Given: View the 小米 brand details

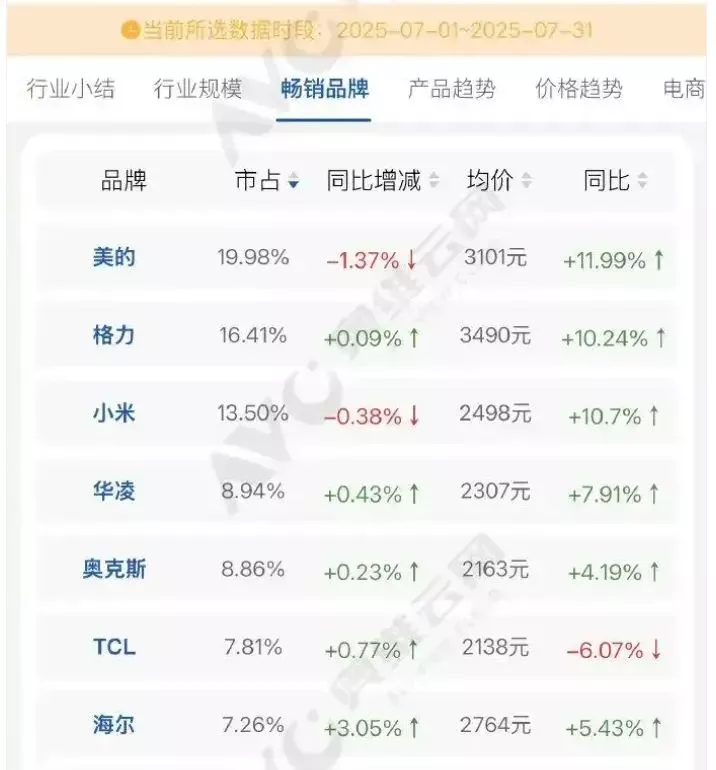Looking at the screenshot, I should click(114, 414).
